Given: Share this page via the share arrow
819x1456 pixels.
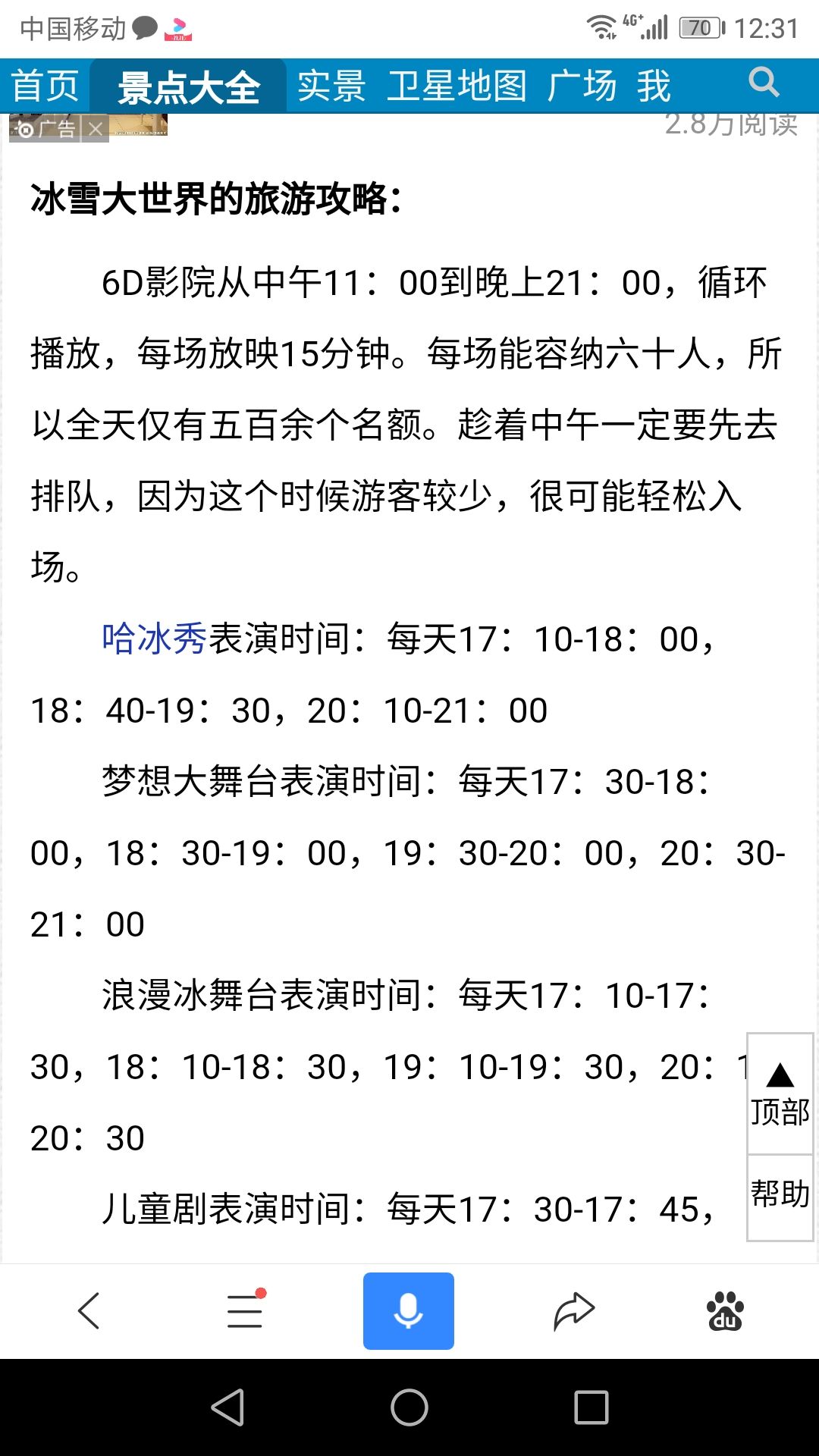Looking at the screenshot, I should tap(574, 1311).
